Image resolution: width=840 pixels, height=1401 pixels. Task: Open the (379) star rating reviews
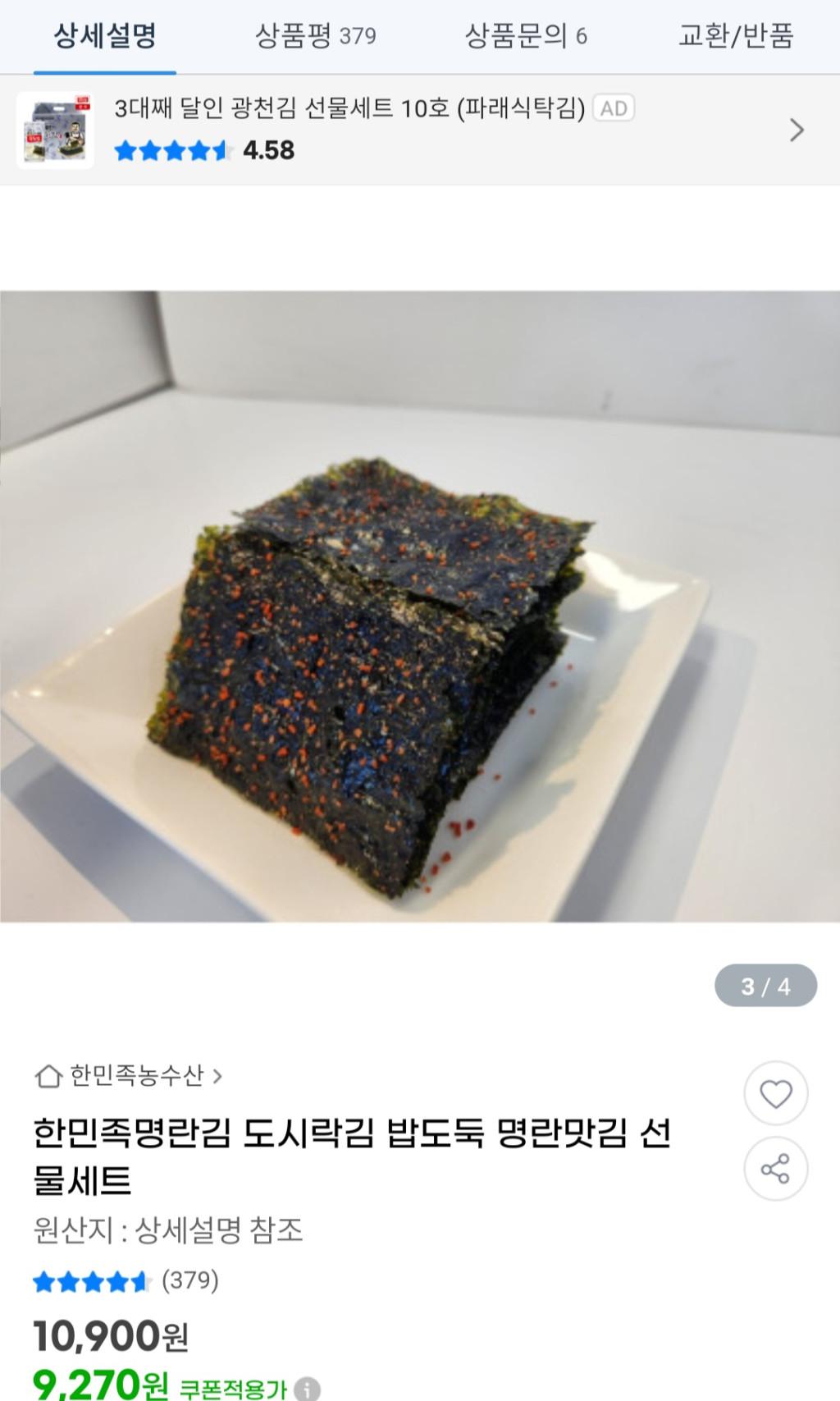127,1280
